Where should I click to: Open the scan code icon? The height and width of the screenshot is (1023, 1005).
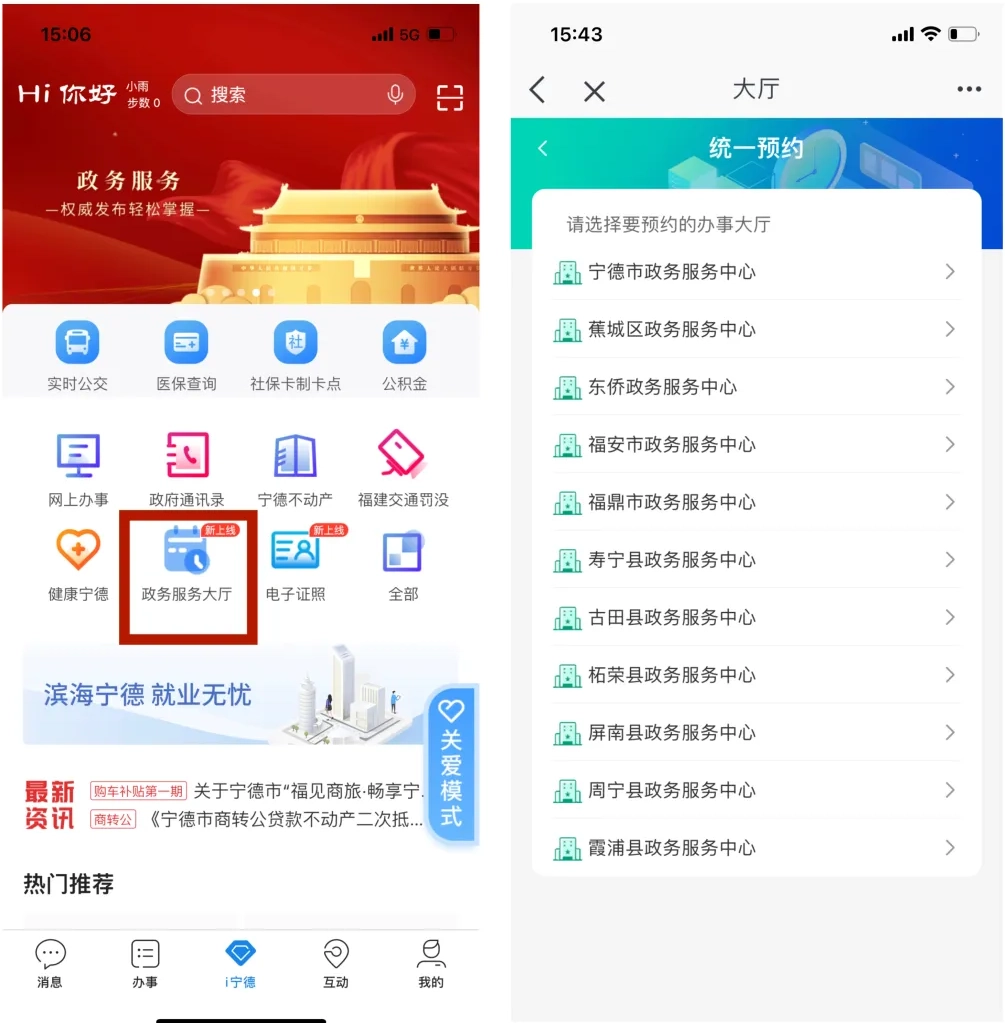pos(450,97)
